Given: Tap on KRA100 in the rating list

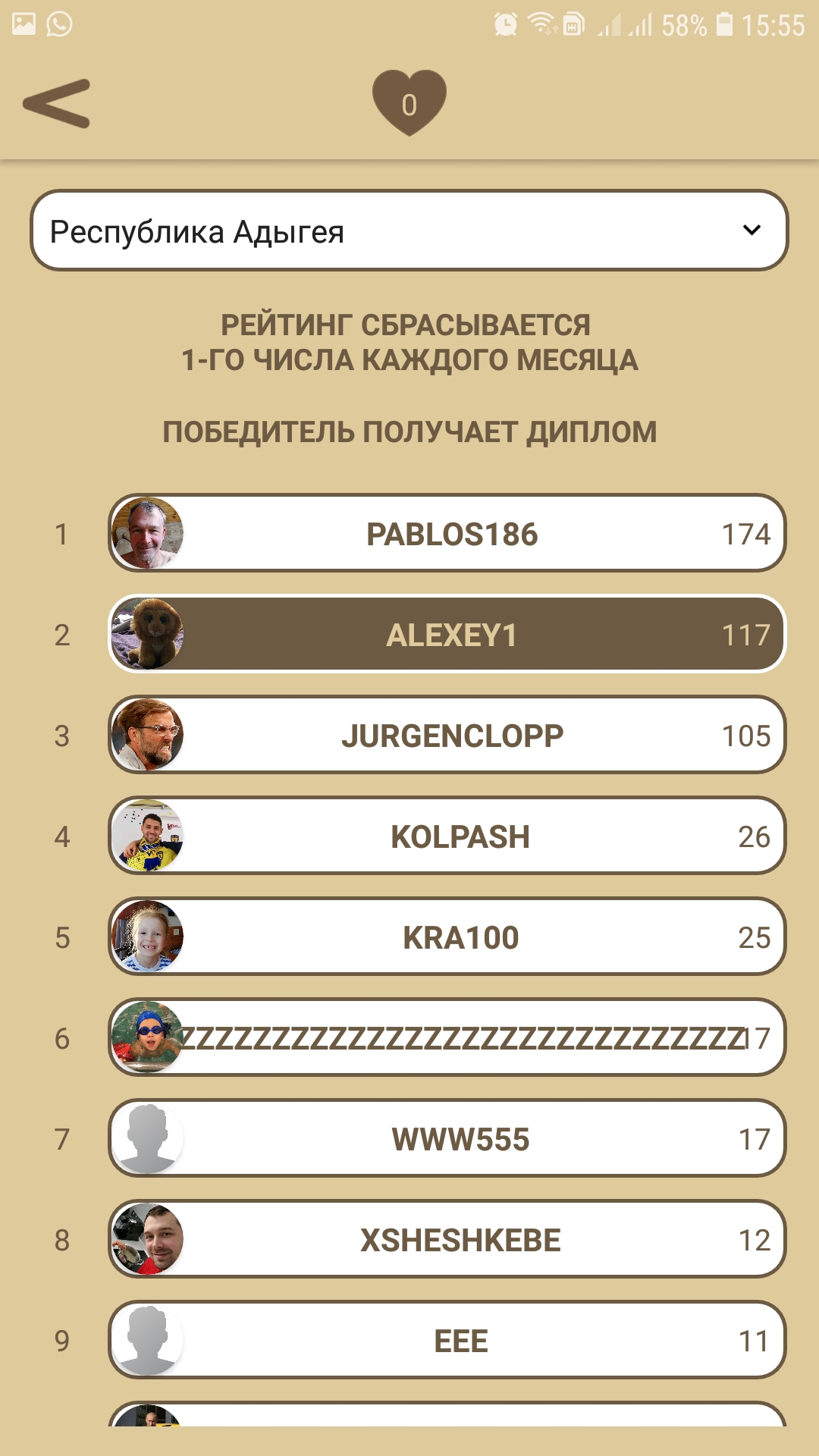Looking at the screenshot, I should tap(447, 937).
